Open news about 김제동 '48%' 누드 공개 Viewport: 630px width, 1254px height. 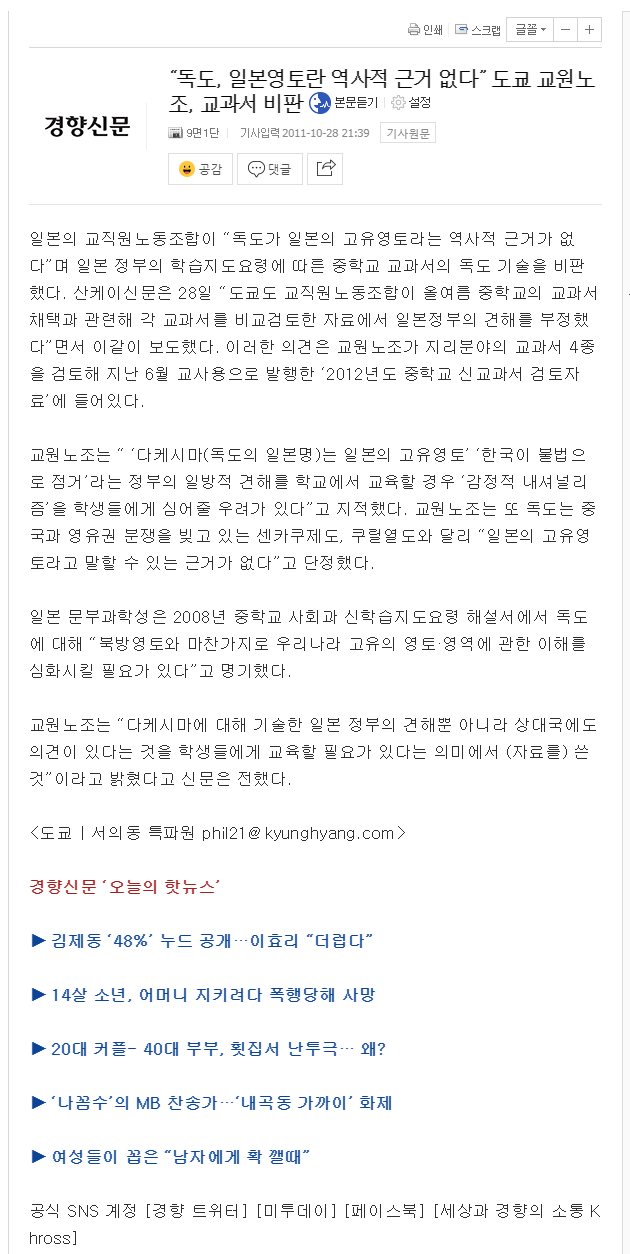coord(202,941)
